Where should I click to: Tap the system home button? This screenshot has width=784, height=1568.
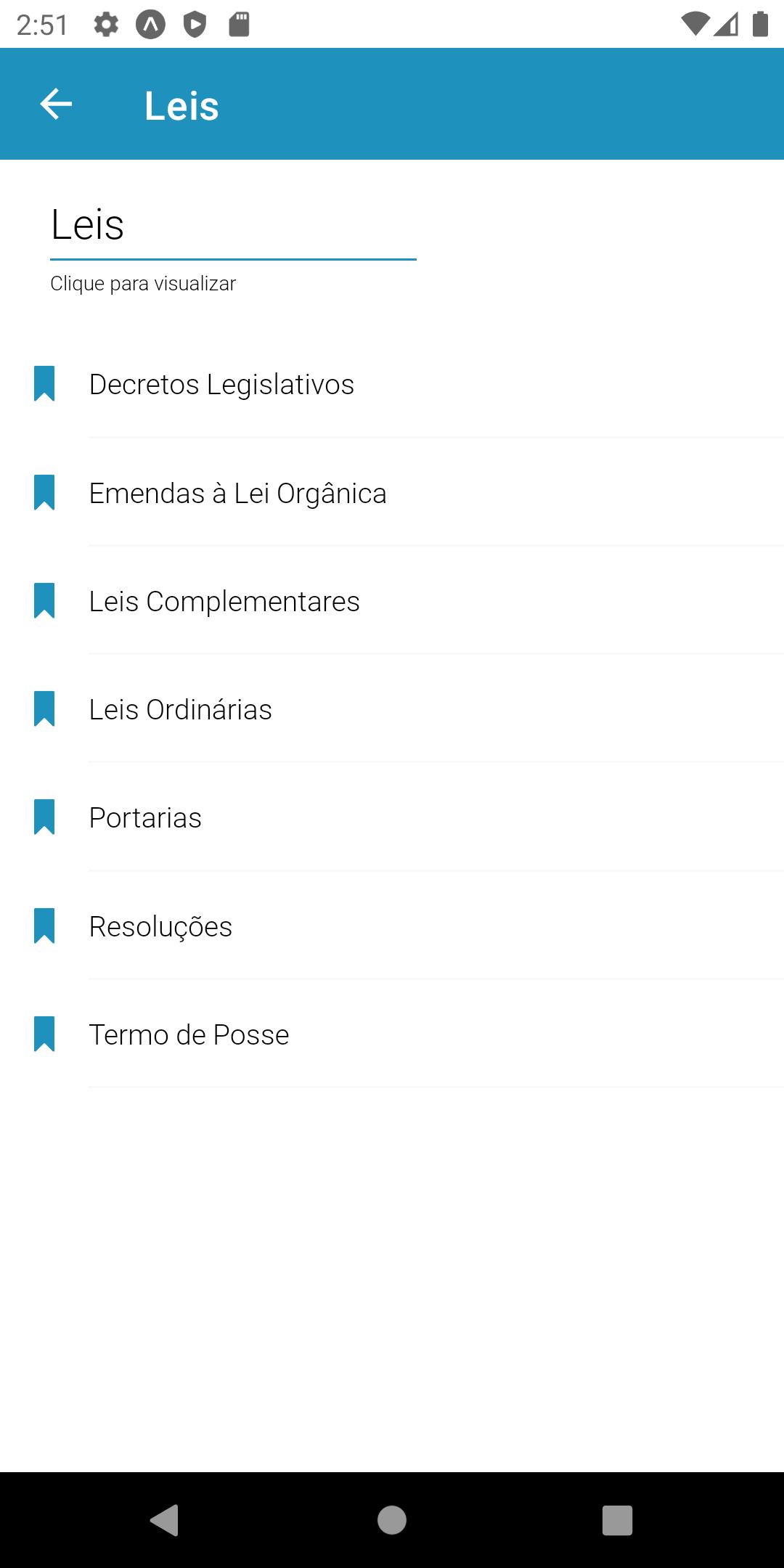(392, 1520)
